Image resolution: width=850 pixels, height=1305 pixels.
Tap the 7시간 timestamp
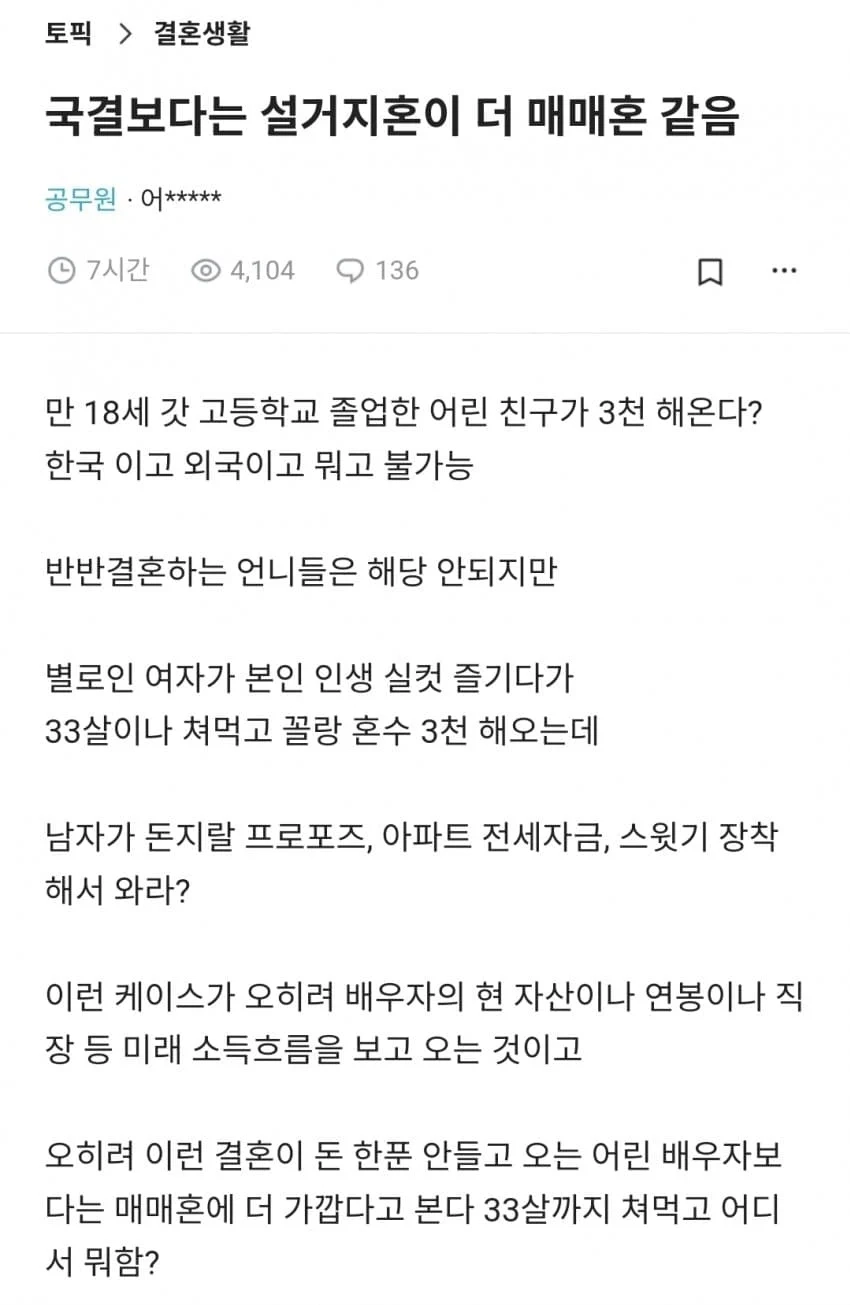tap(106, 270)
